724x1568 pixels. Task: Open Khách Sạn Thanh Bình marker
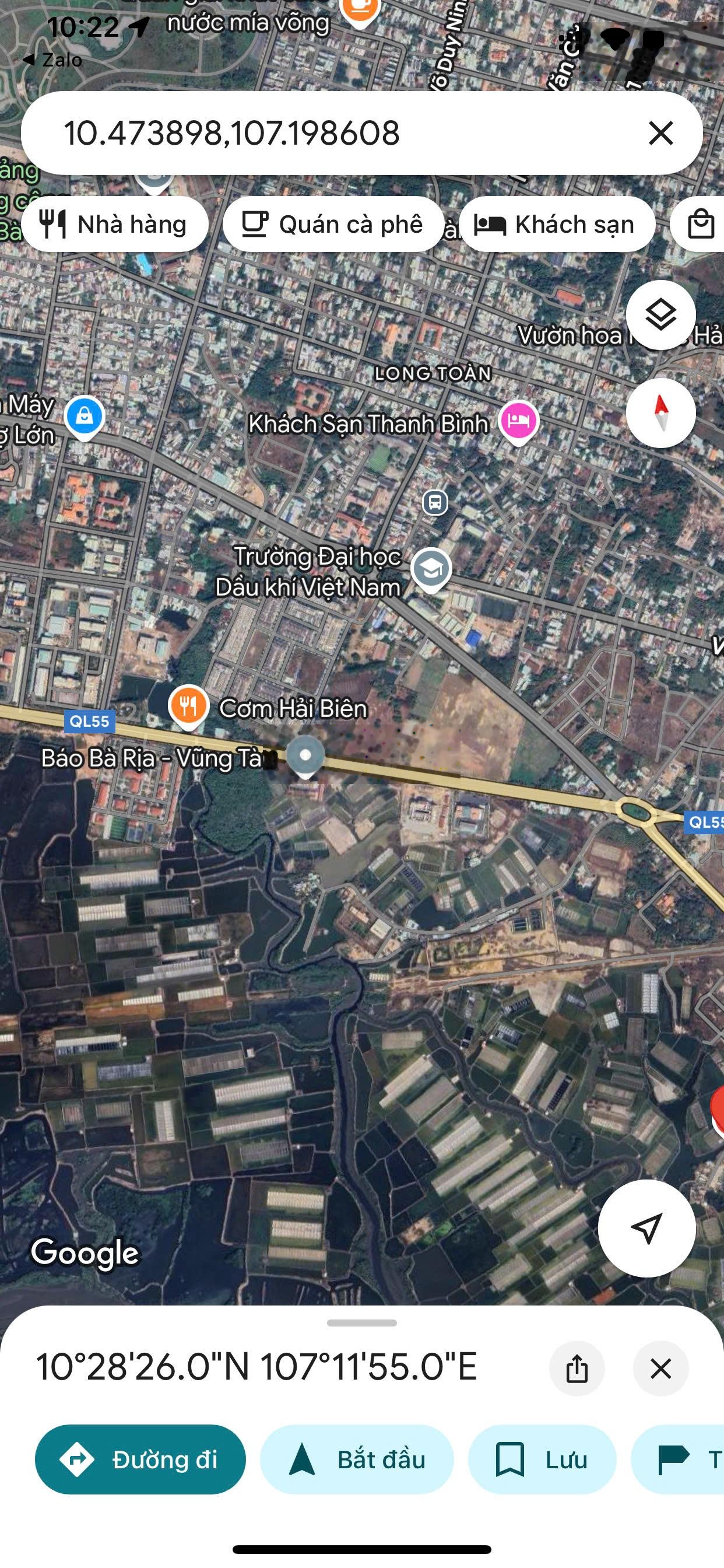click(x=518, y=421)
